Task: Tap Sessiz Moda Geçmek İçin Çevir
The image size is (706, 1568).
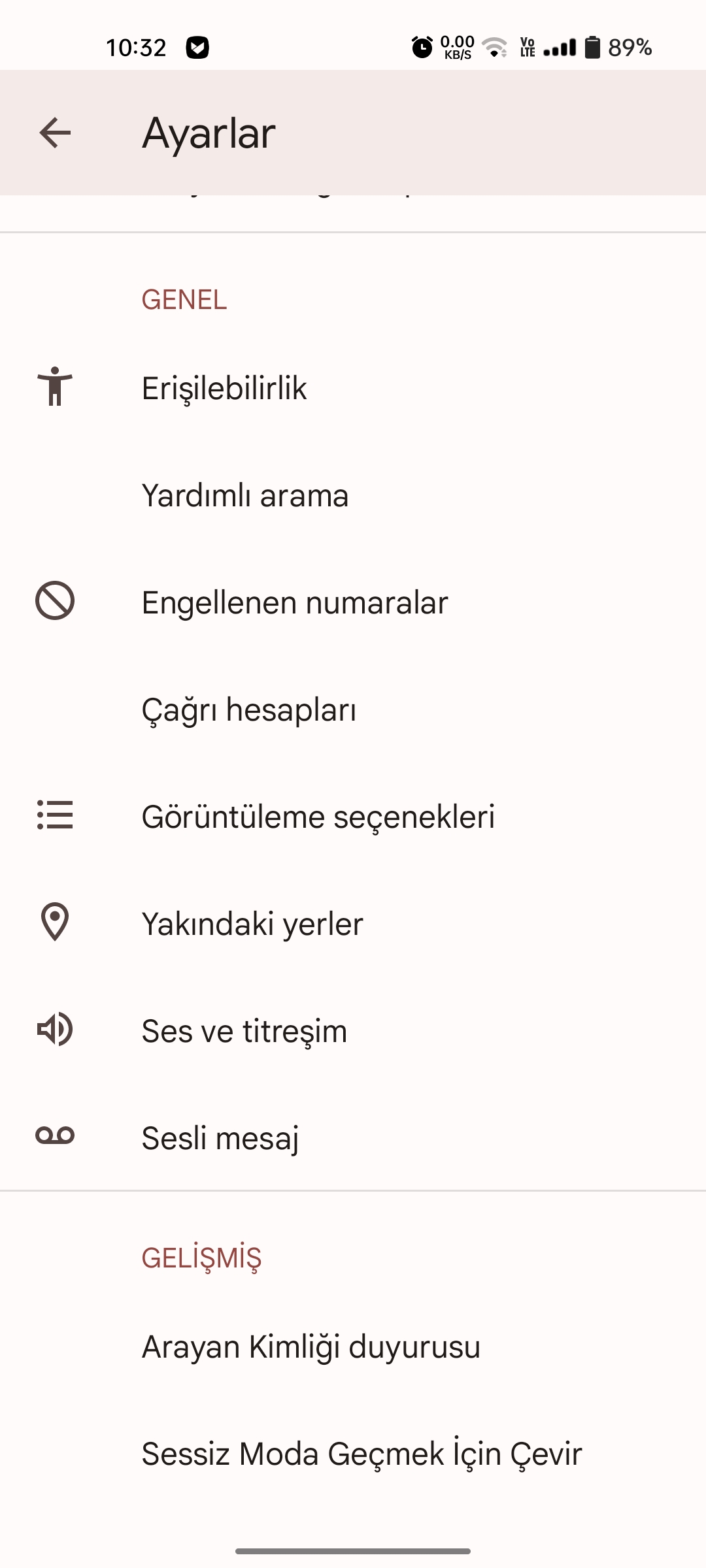Action: 353,1454
